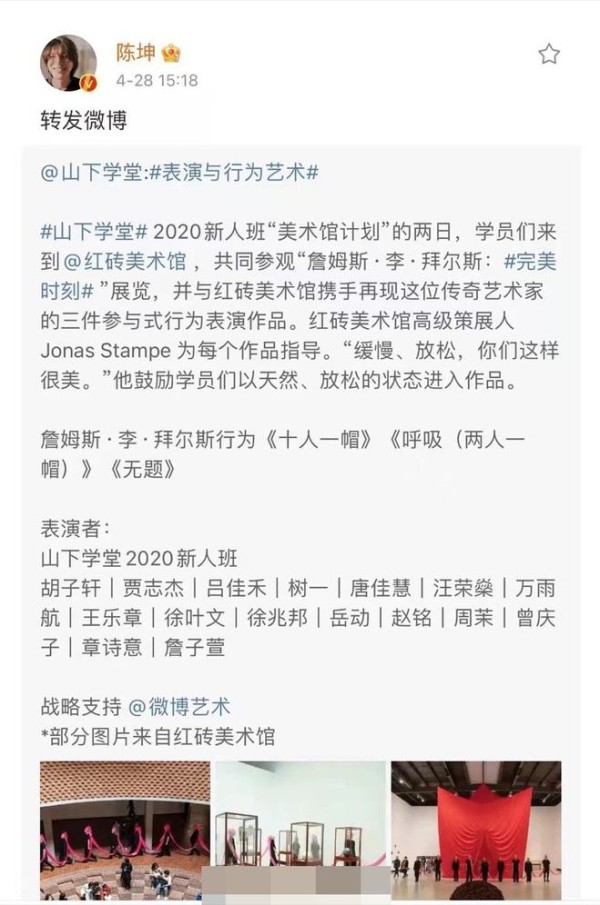Viewport: 600px width, 905px height.
Task: View the first photo of pink installation
Action: point(125,830)
